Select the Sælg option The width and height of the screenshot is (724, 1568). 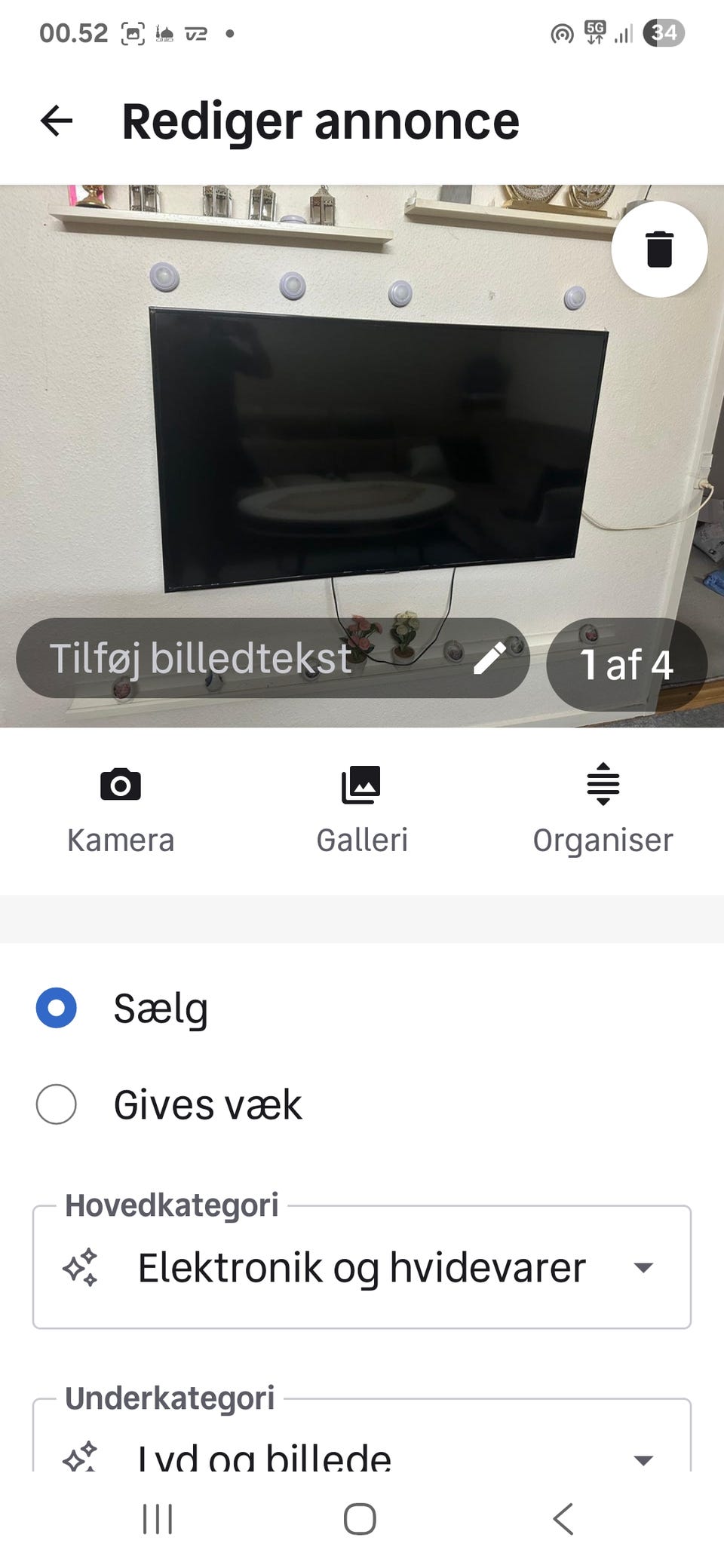tap(122, 1008)
